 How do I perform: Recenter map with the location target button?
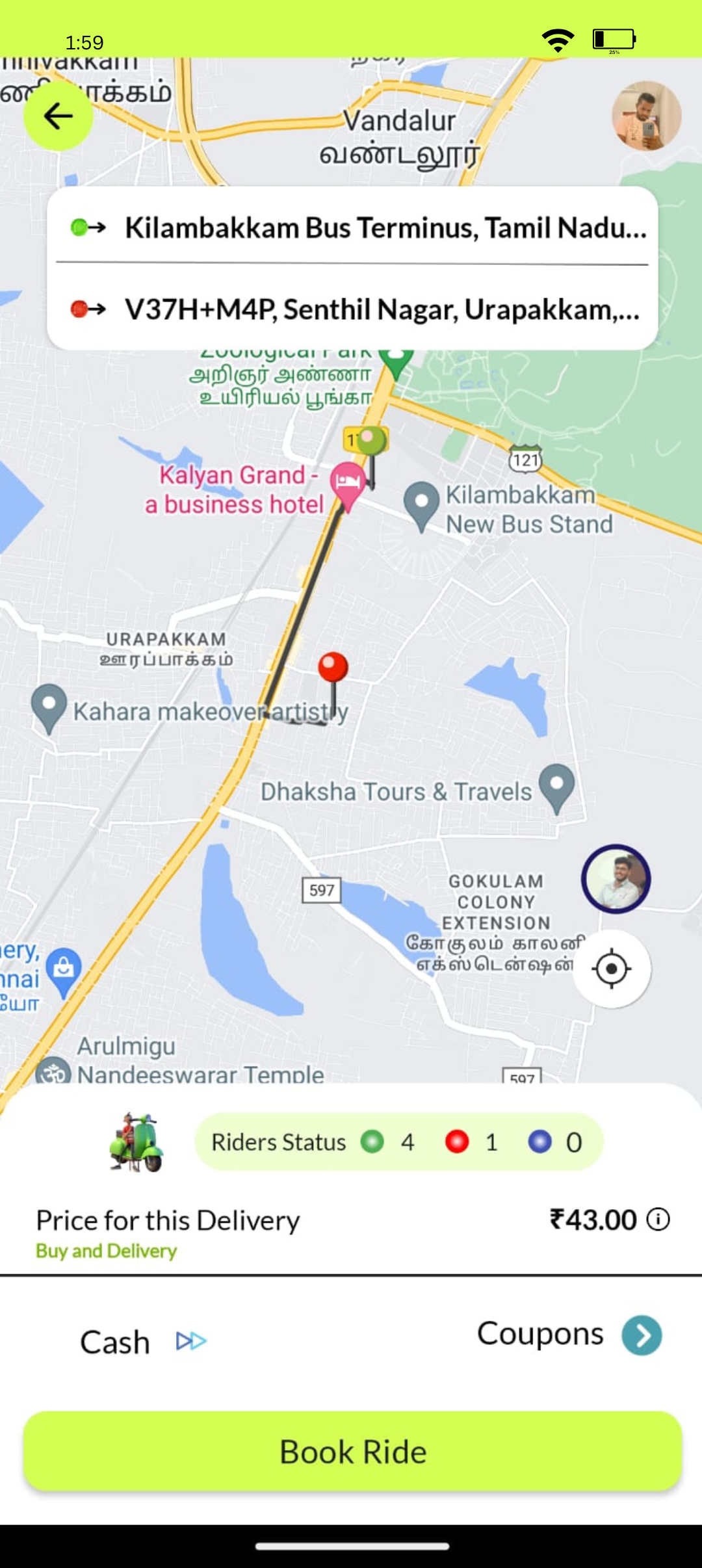611,969
